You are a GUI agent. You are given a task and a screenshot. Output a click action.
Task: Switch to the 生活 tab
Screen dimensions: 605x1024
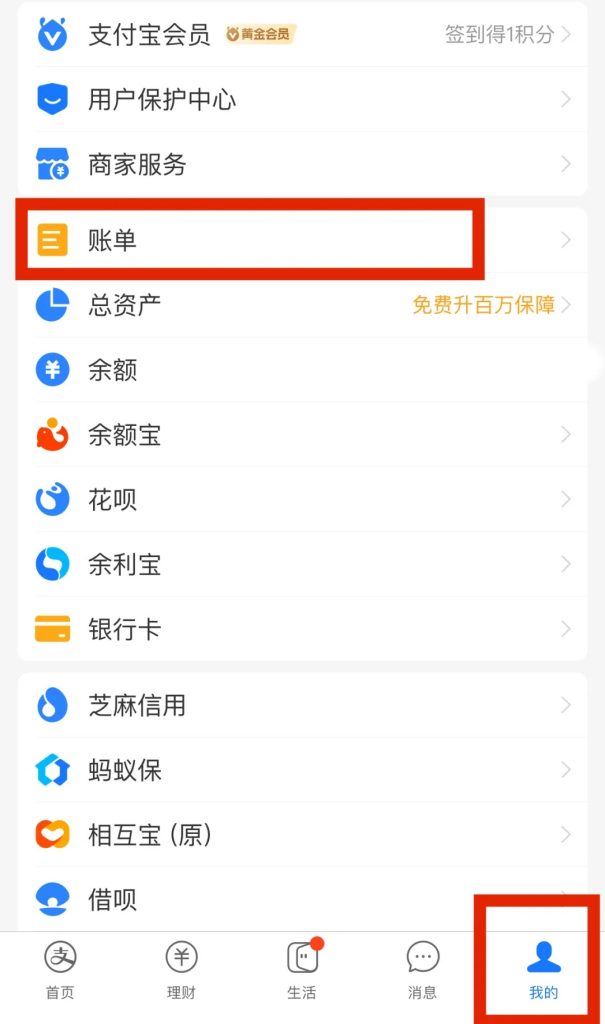(302, 970)
